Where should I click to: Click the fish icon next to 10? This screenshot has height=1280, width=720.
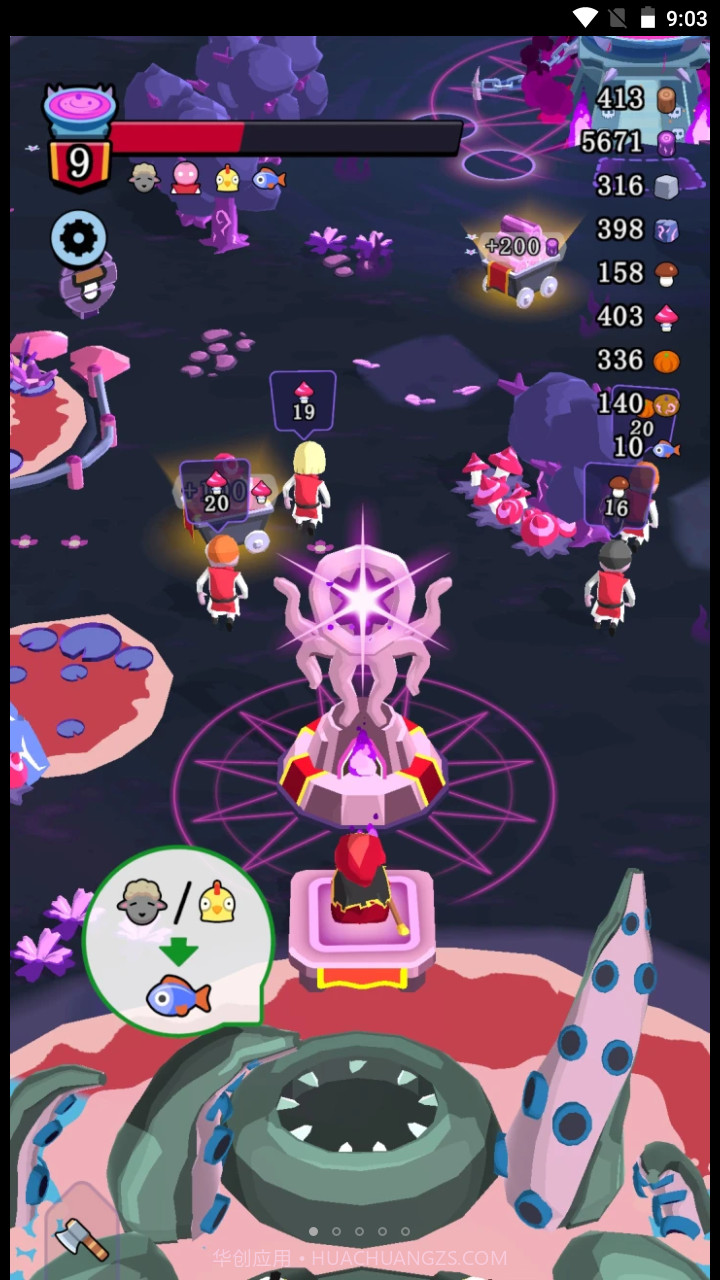click(666, 447)
